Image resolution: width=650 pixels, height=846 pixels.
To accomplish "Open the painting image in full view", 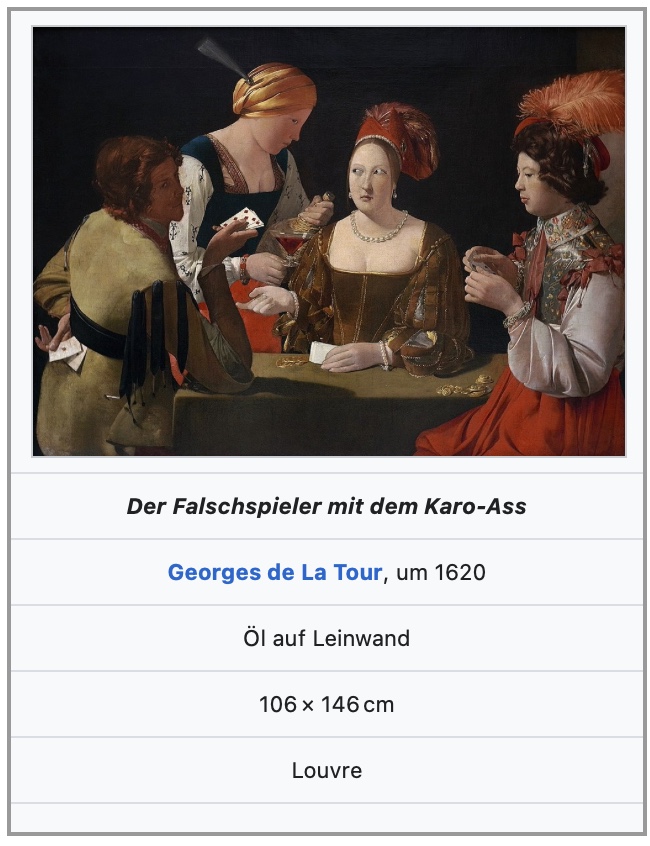I will [328, 241].
